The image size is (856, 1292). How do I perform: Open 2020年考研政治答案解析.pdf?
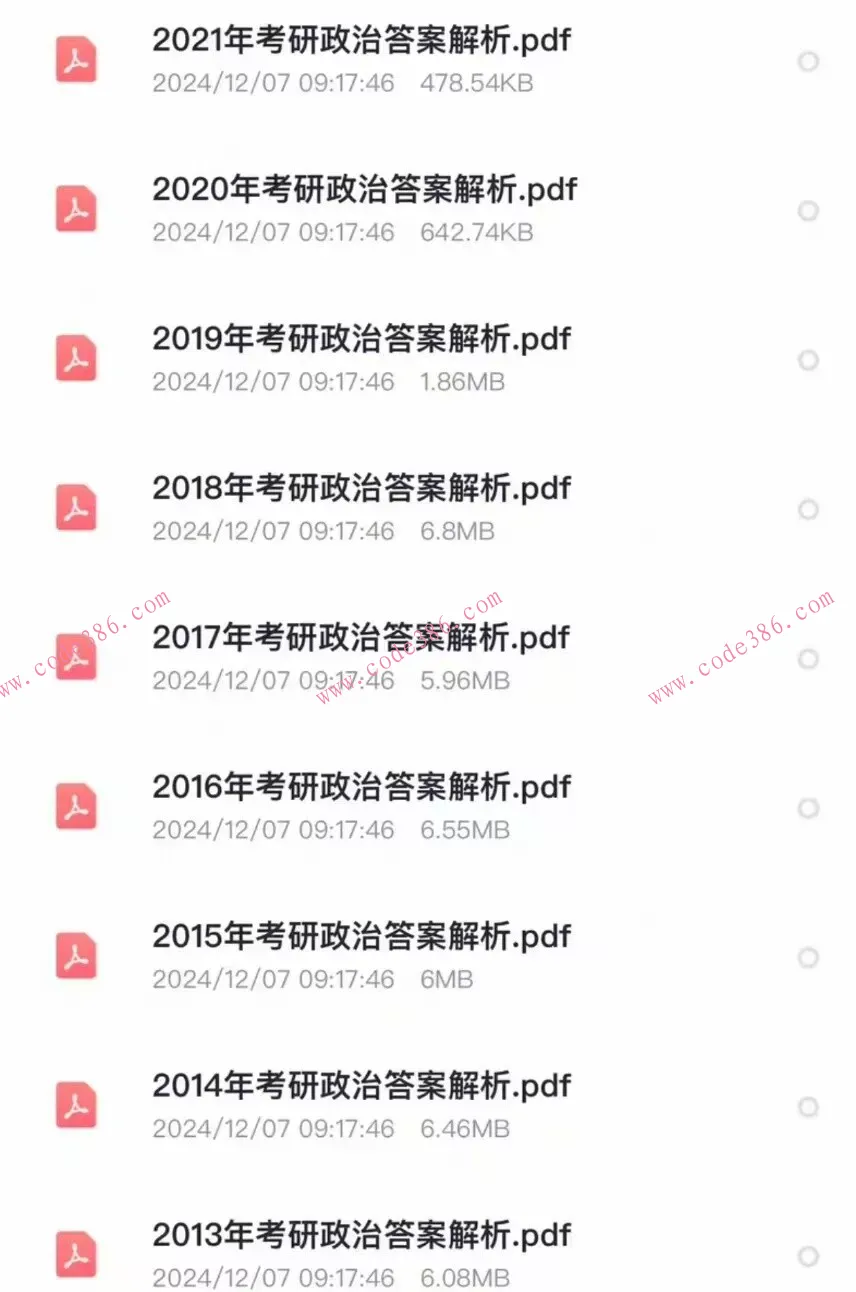(x=364, y=190)
